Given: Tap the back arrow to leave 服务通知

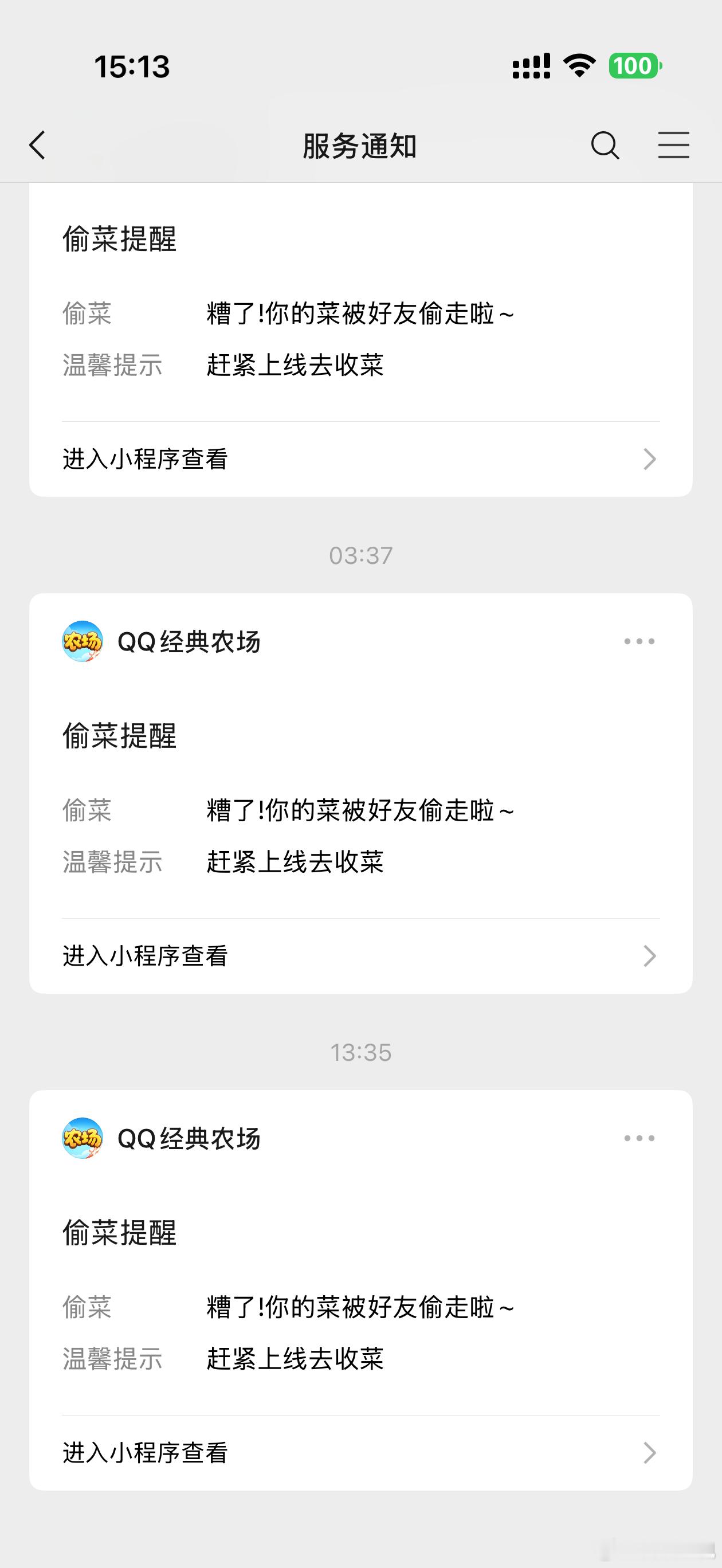Looking at the screenshot, I should click(38, 146).
